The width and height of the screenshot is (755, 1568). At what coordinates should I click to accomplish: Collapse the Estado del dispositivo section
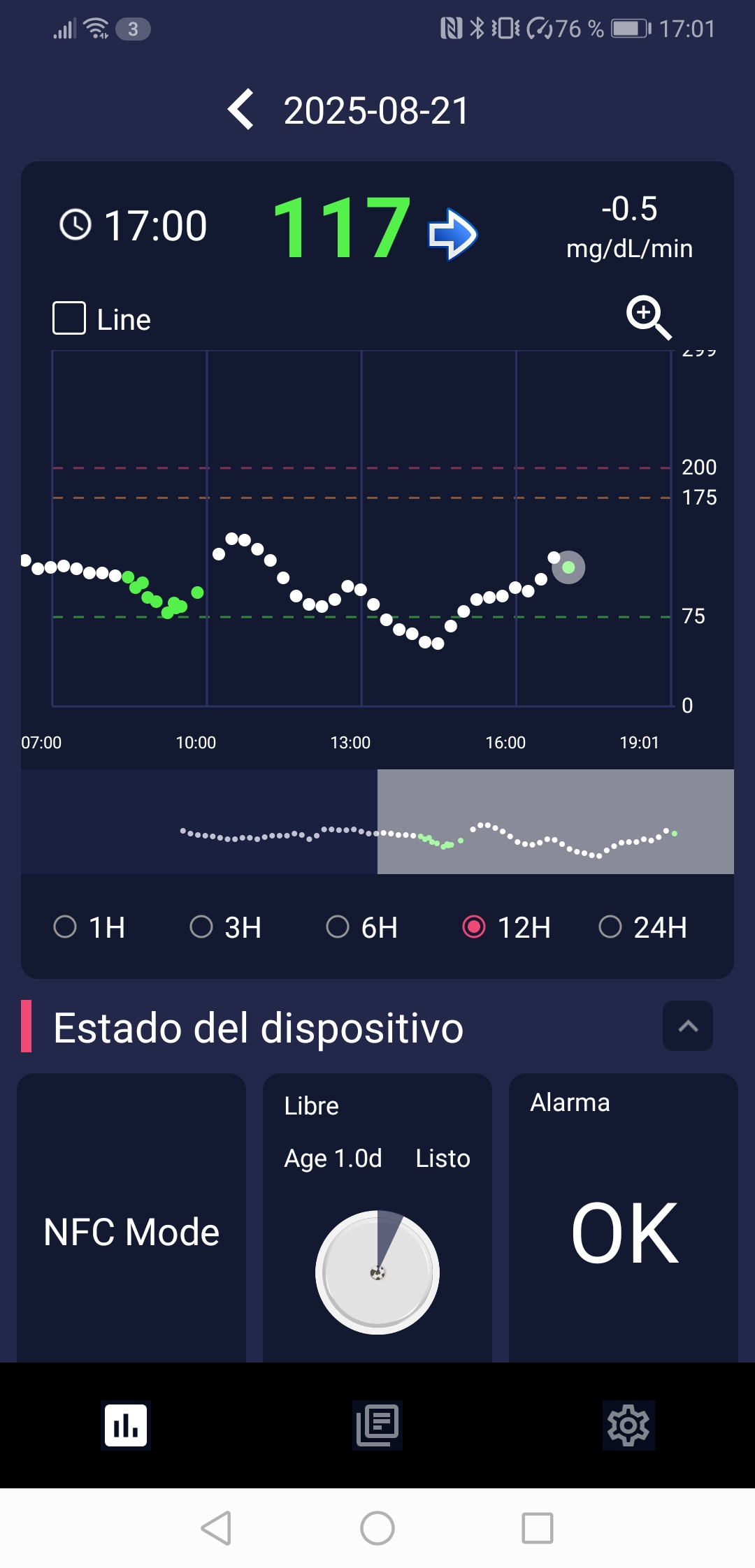coord(688,1026)
